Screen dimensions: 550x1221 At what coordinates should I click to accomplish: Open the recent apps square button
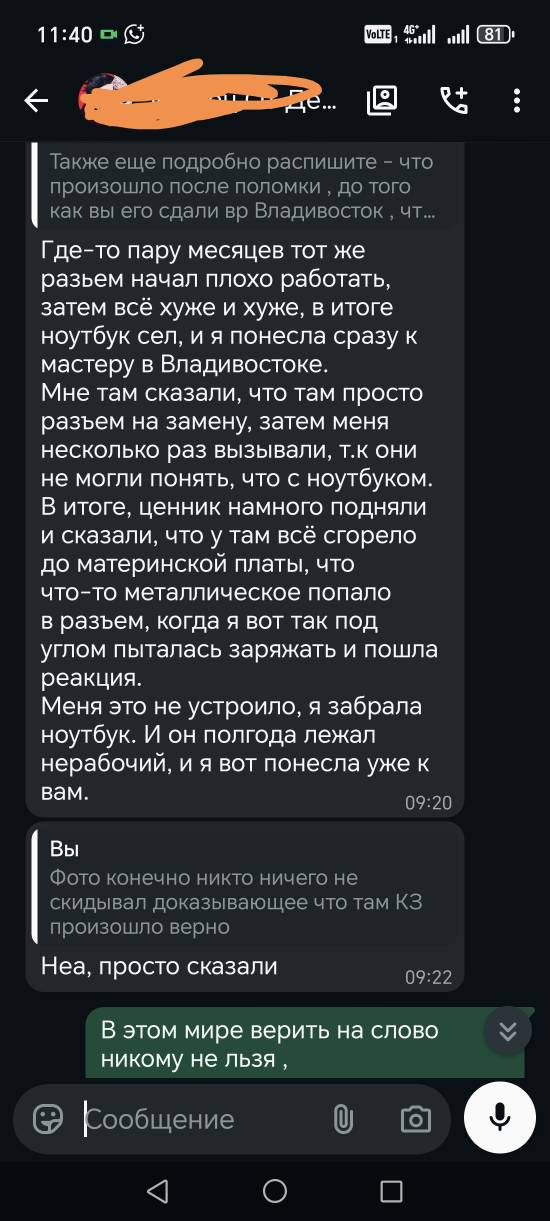(x=391, y=1190)
